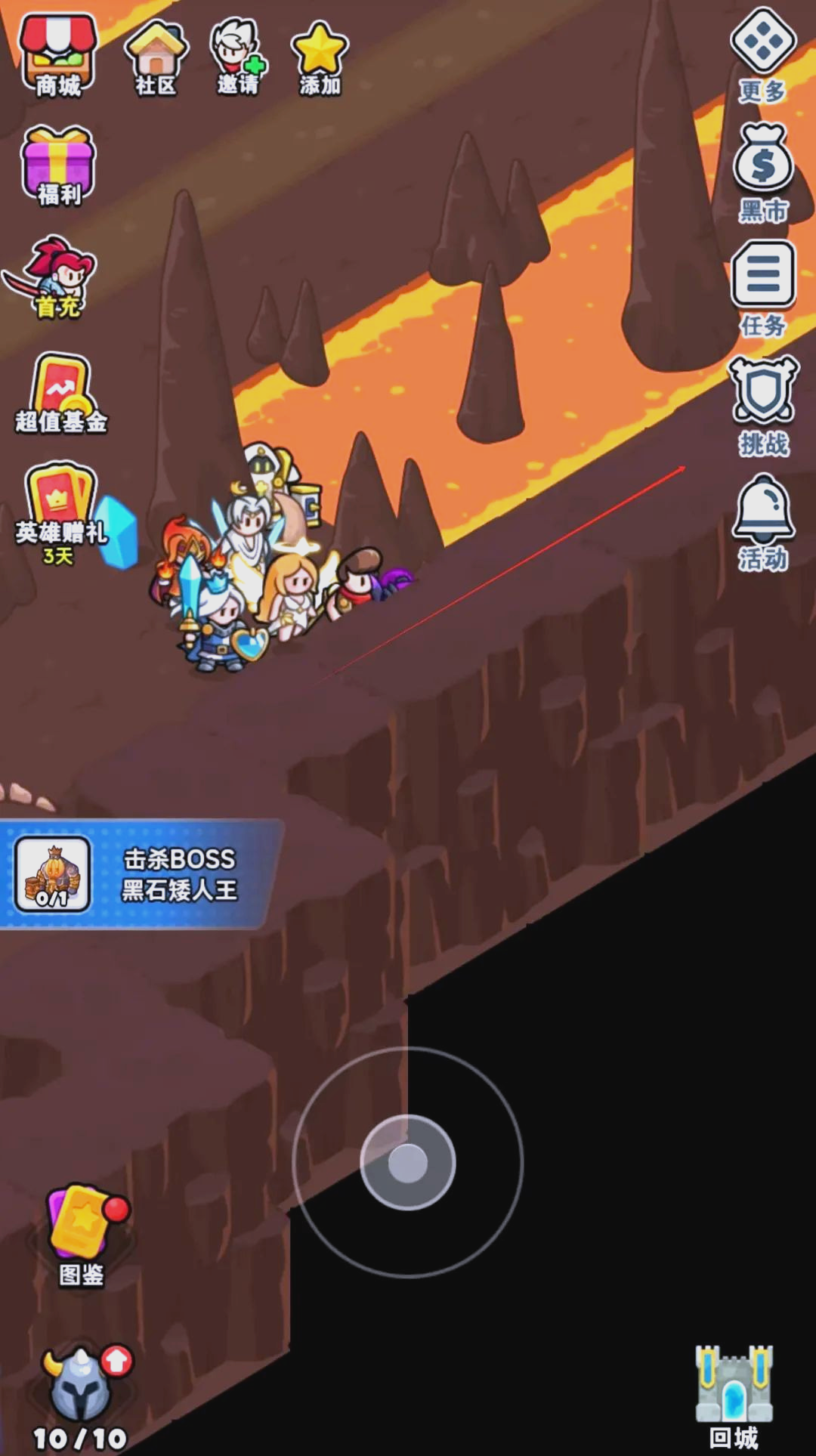The width and height of the screenshot is (816, 1456).
Task: Open the 首充 first recharge offer
Action: (x=57, y=276)
